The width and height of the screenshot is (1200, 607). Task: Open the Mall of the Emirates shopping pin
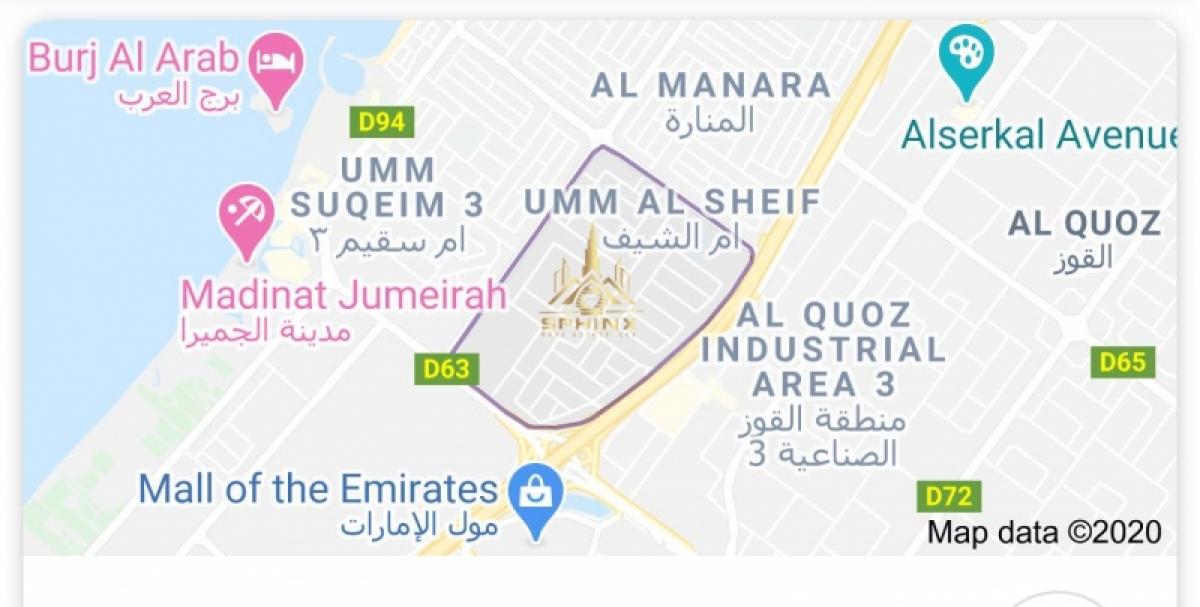pos(535,492)
